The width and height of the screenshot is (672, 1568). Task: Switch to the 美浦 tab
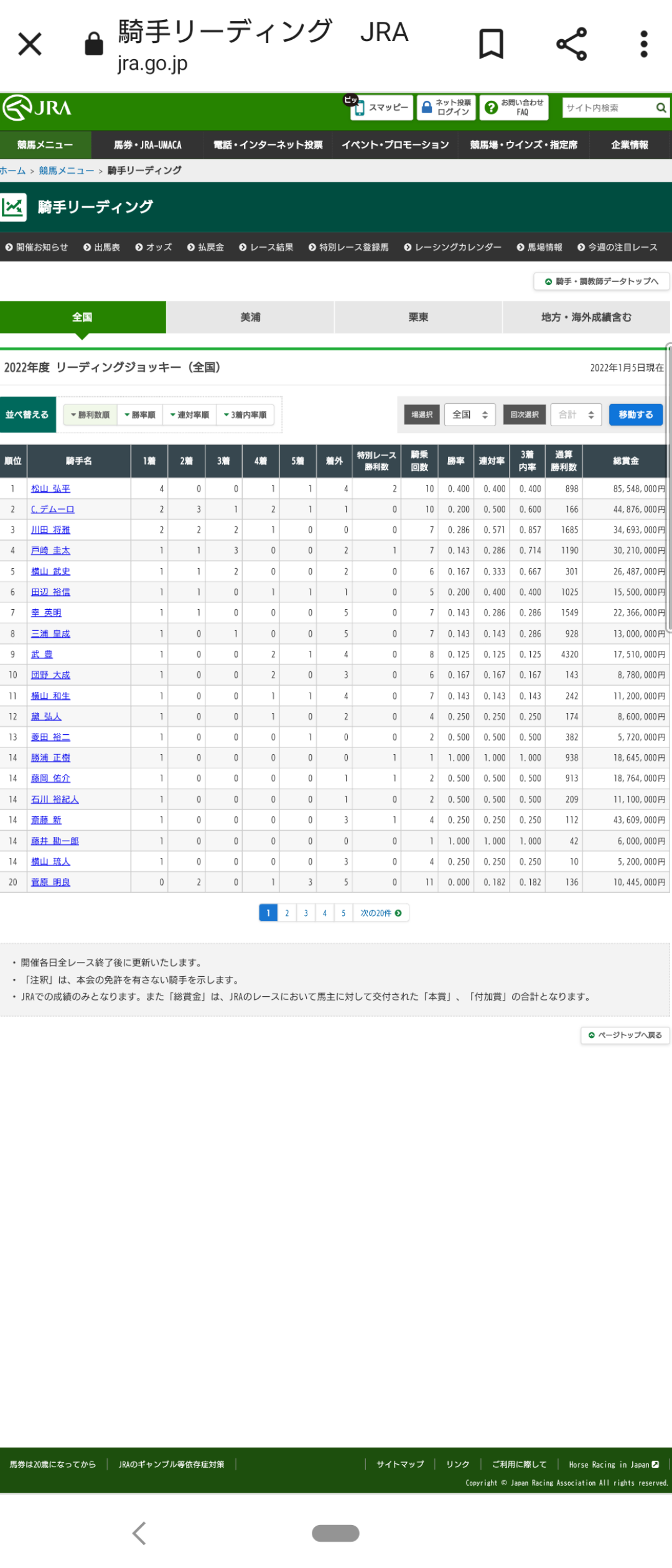click(250, 317)
